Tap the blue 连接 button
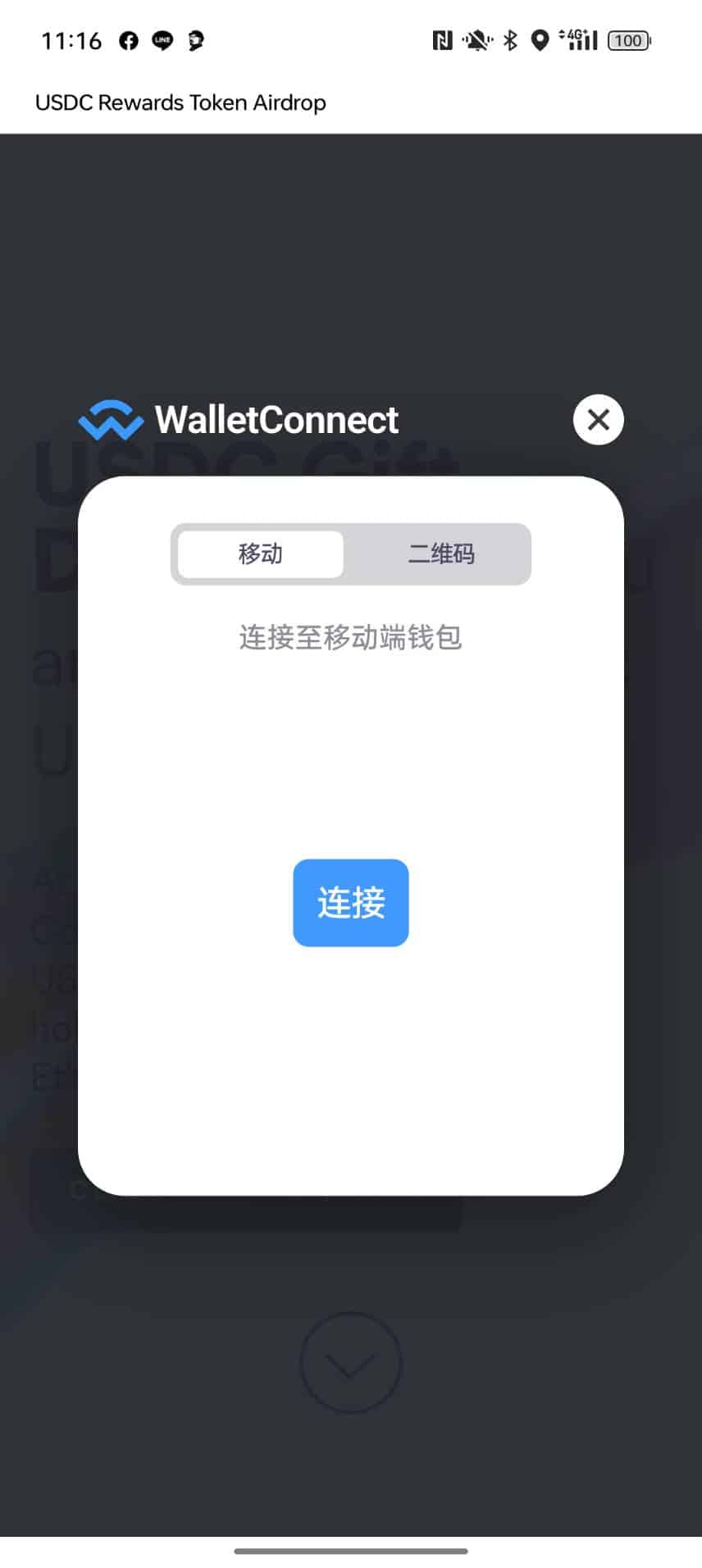The width and height of the screenshot is (702, 1568). (351, 903)
